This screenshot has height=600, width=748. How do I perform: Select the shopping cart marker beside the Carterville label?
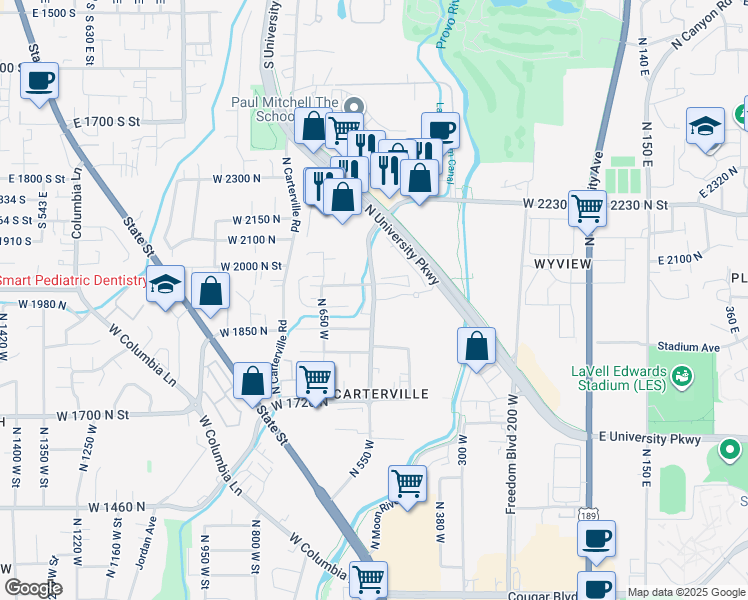pos(315,380)
